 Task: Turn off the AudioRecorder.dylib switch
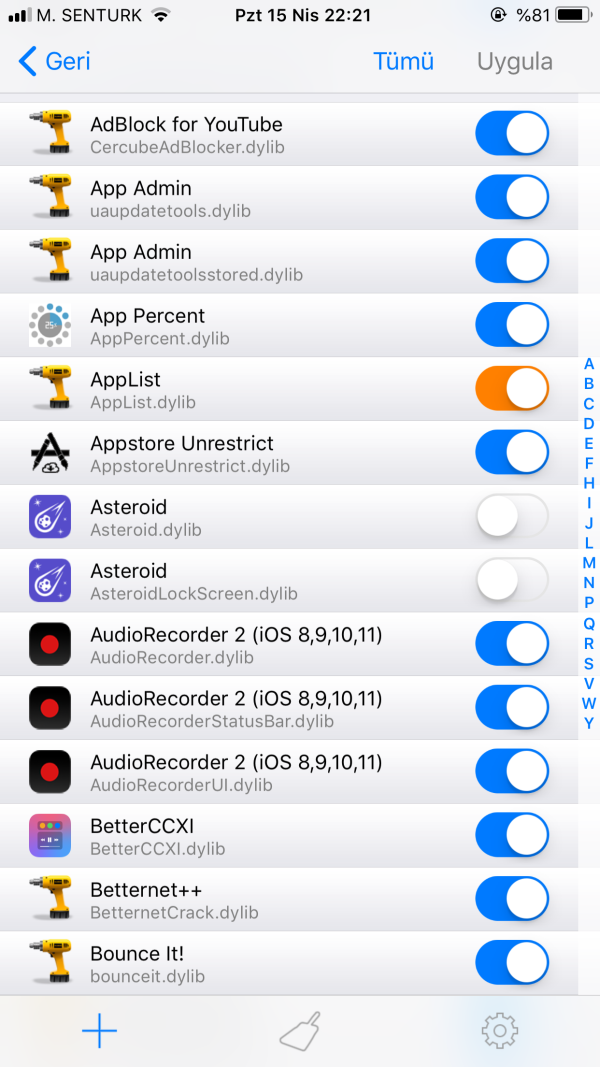click(512, 645)
